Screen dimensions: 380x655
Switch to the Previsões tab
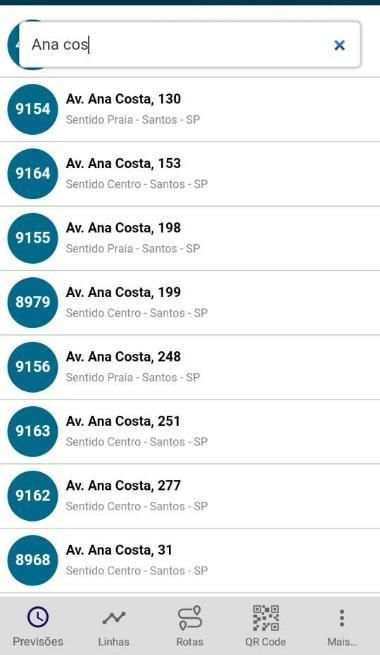click(x=38, y=626)
